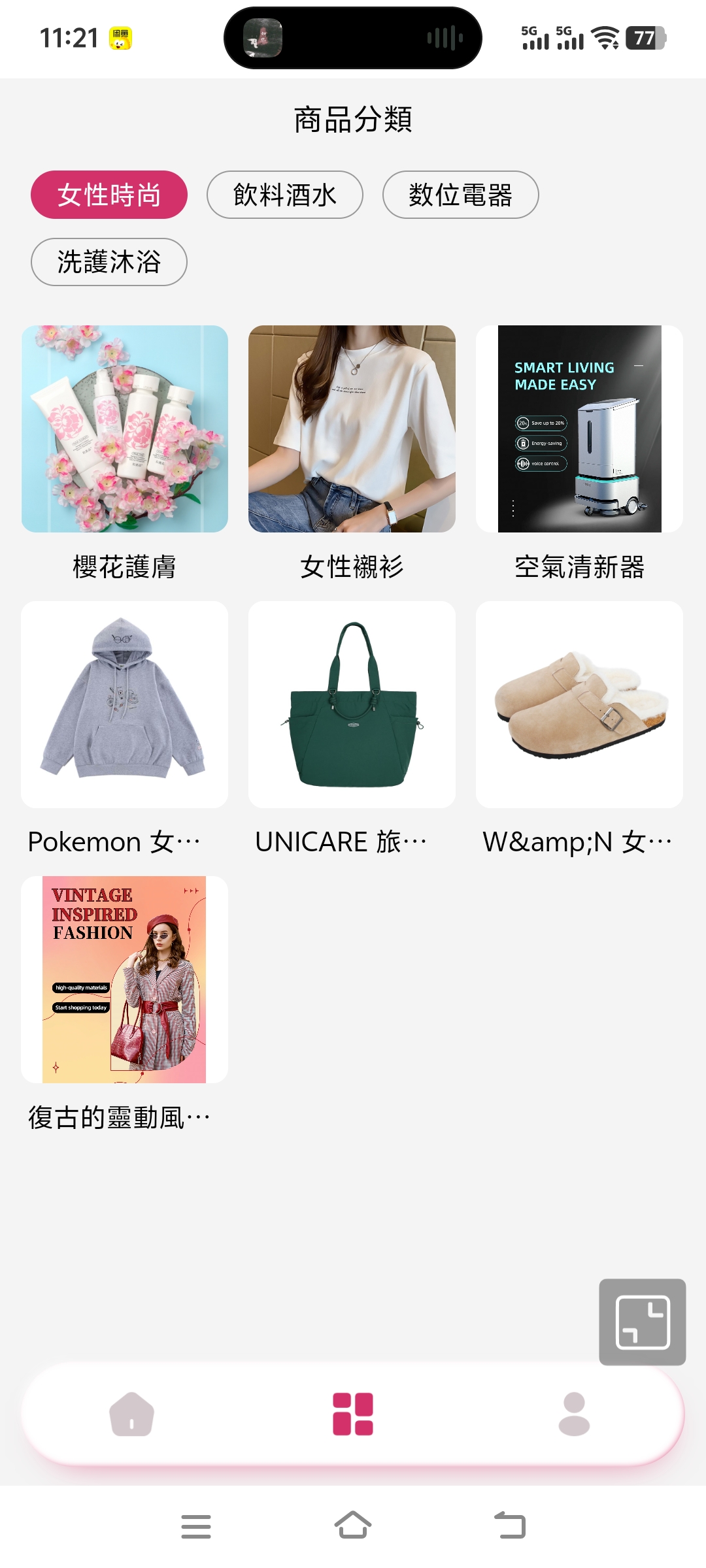The width and height of the screenshot is (706, 1568).
Task: Filter by the 洗護沐浴 category
Action: [109, 262]
